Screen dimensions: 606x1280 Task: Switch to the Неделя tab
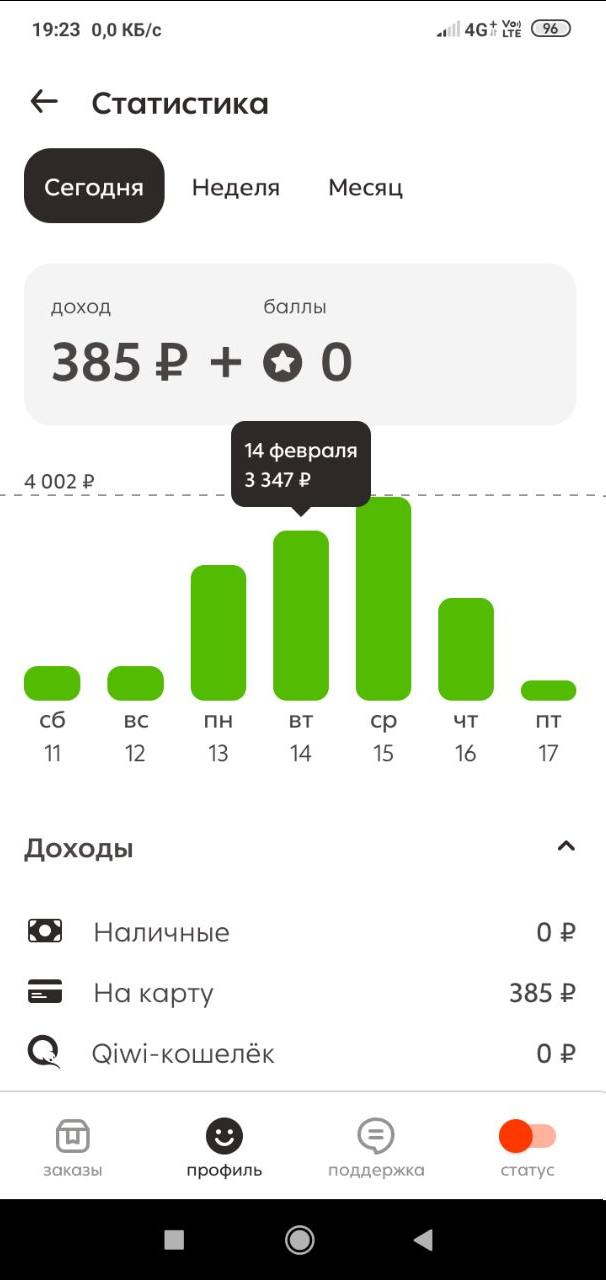[x=236, y=187]
